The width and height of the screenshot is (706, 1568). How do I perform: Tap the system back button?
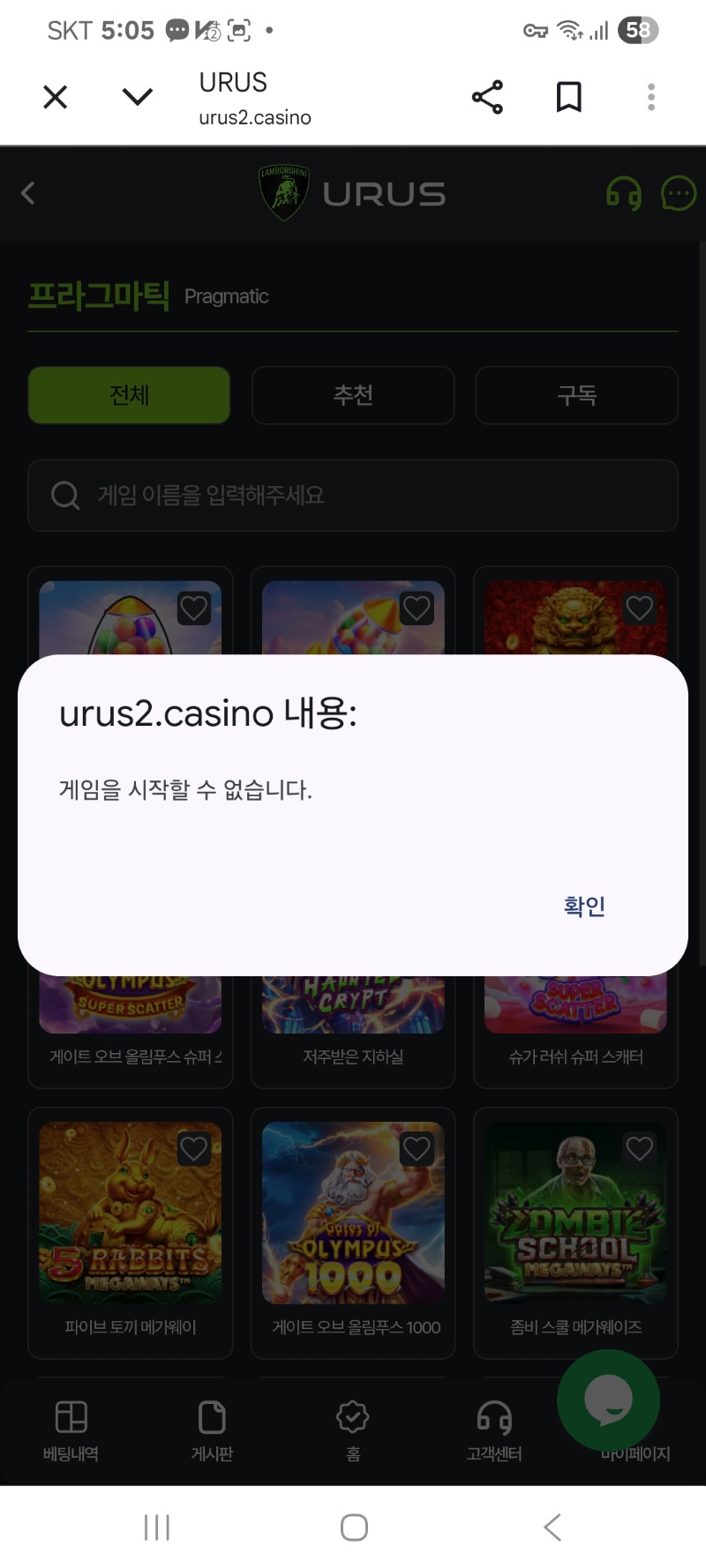(552, 1527)
